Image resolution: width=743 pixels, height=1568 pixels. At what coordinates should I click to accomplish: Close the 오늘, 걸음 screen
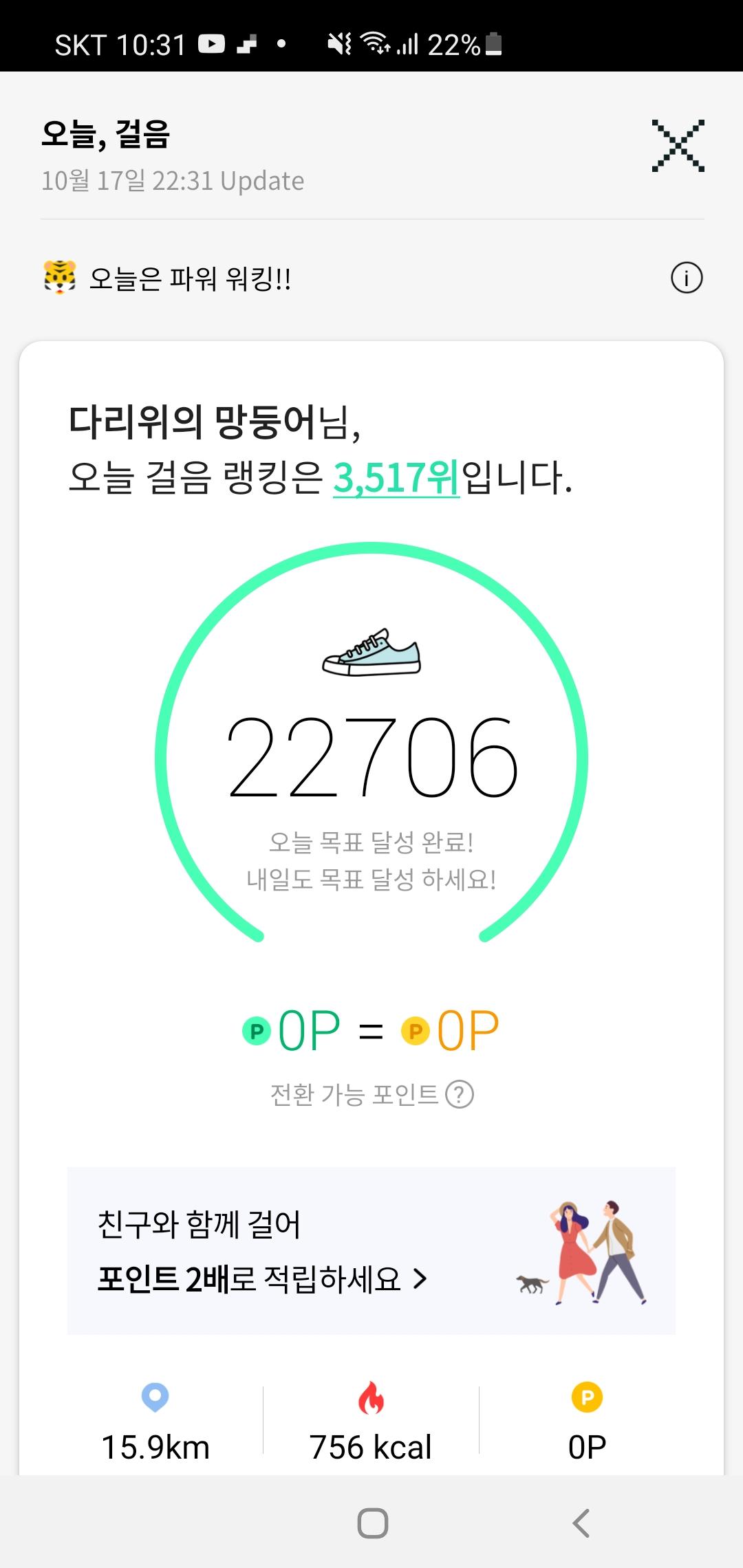pyautogui.click(x=678, y=146)
